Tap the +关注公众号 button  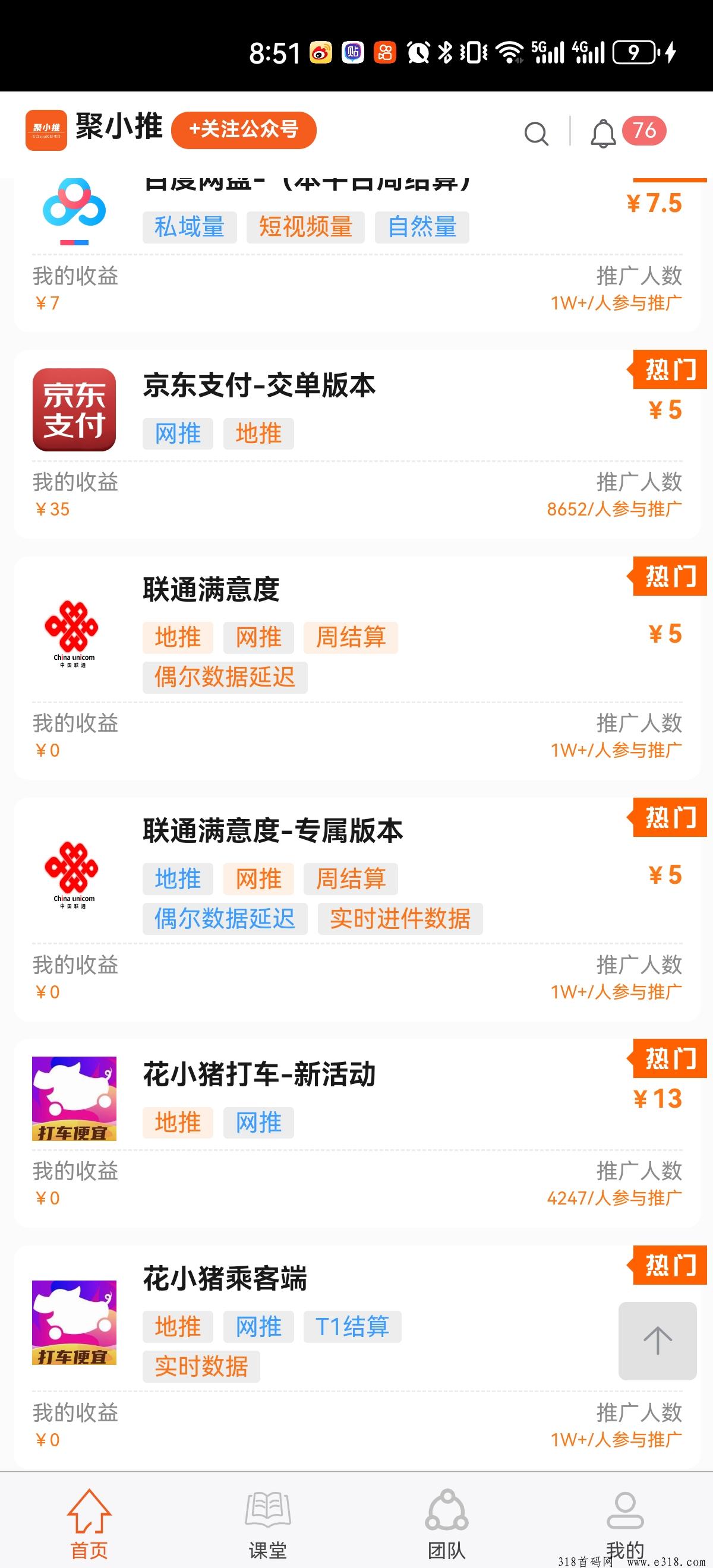tap(244, 129)
